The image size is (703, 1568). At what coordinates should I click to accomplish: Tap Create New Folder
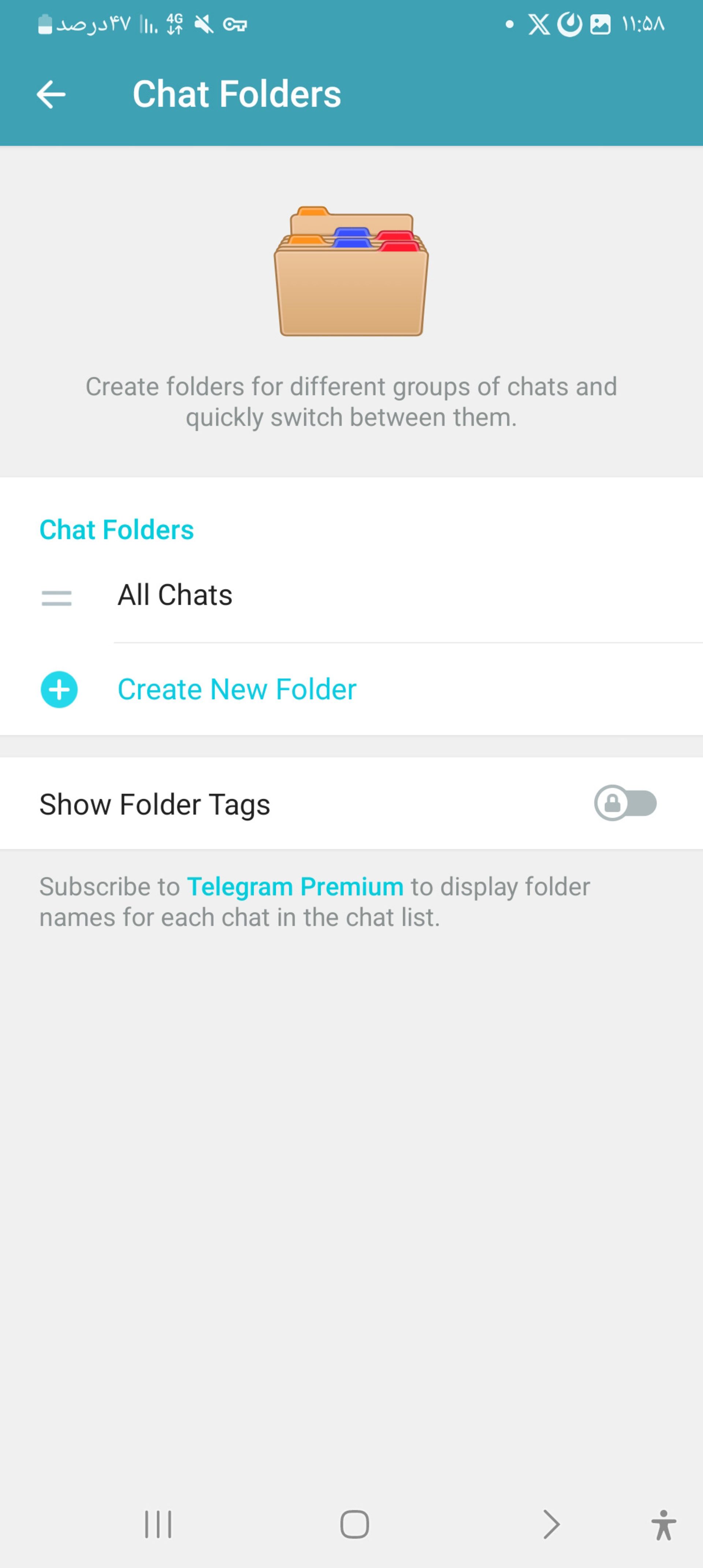(236, 690)
